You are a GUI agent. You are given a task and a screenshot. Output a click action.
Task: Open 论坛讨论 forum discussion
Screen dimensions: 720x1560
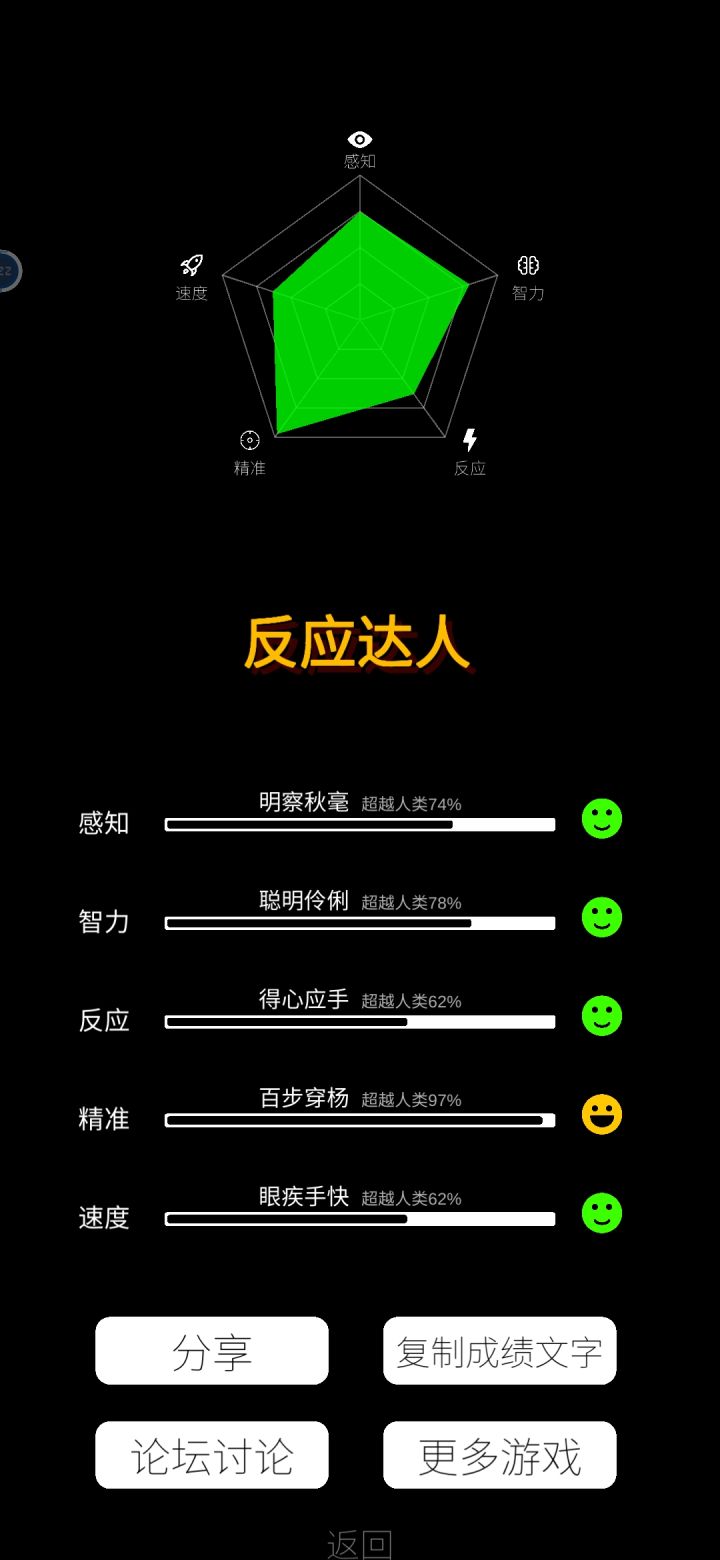click(x=211, y=1455)
